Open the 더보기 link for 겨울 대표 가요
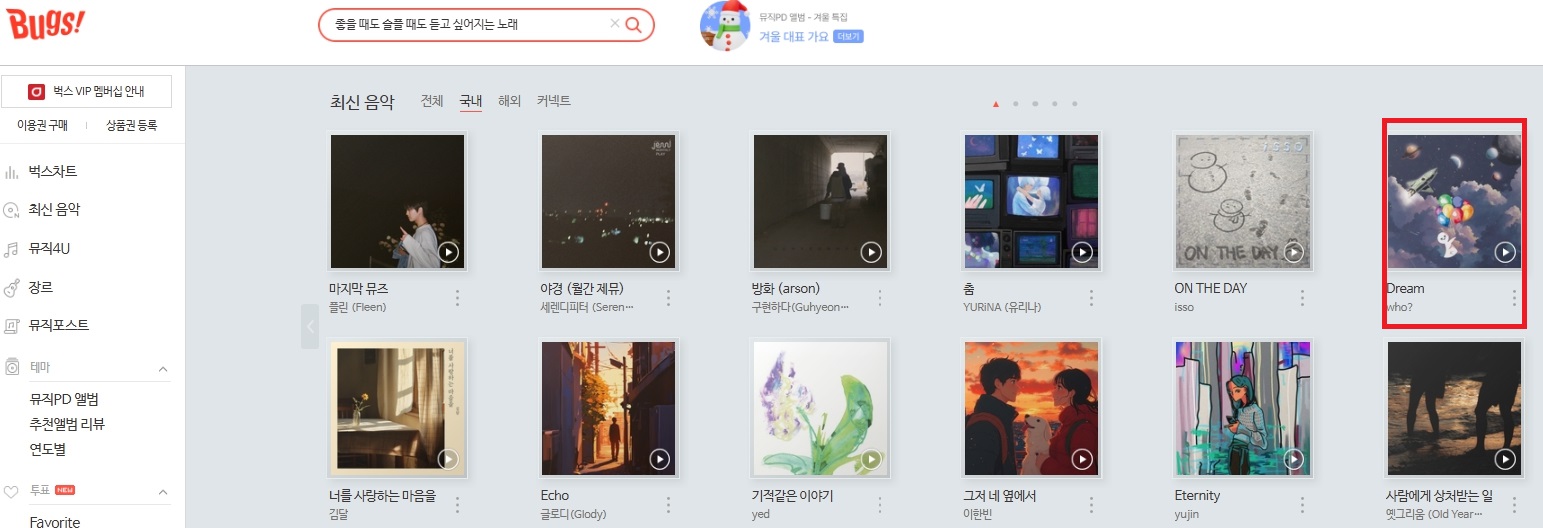Screen dimensions: 1543x528 click(848, 37)
